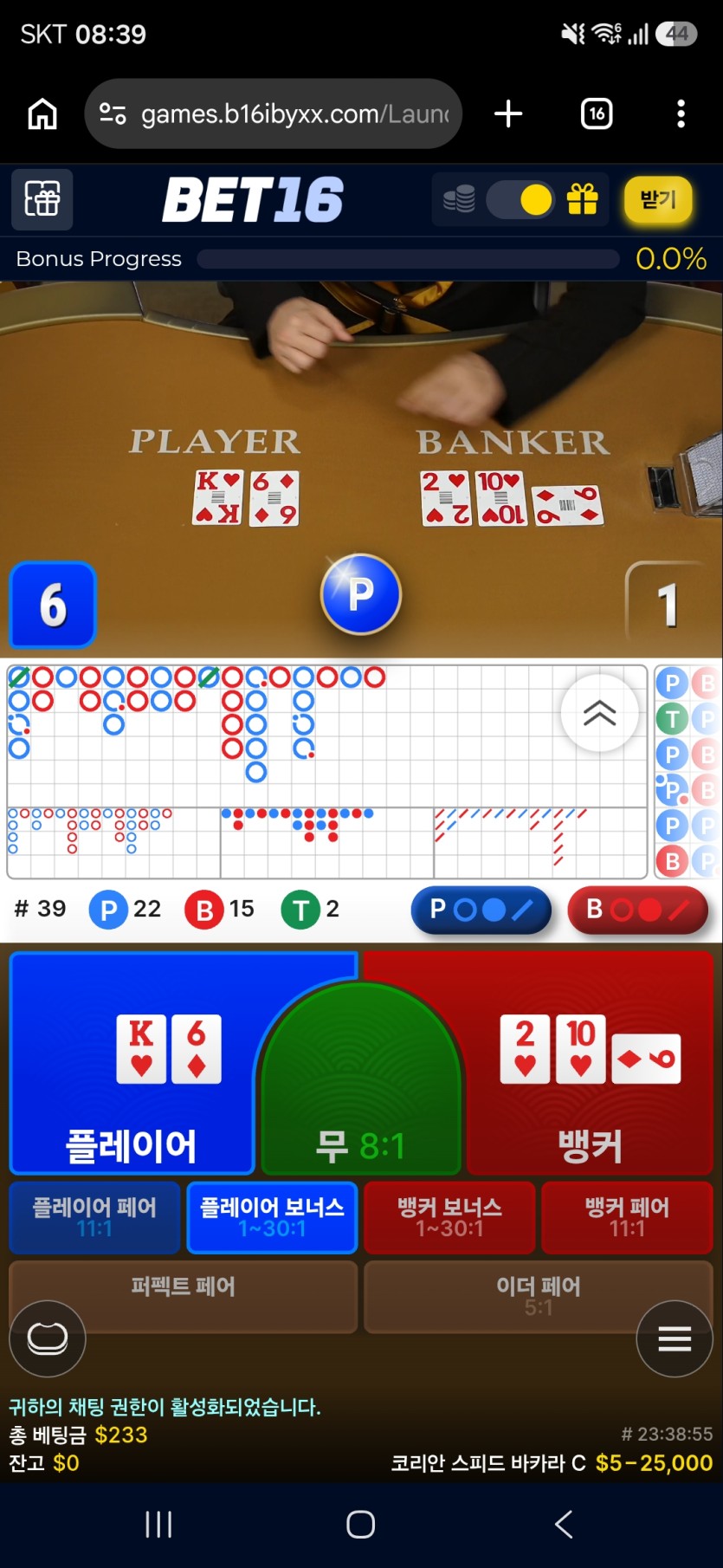Open a new browser tab

coord(508,113)
